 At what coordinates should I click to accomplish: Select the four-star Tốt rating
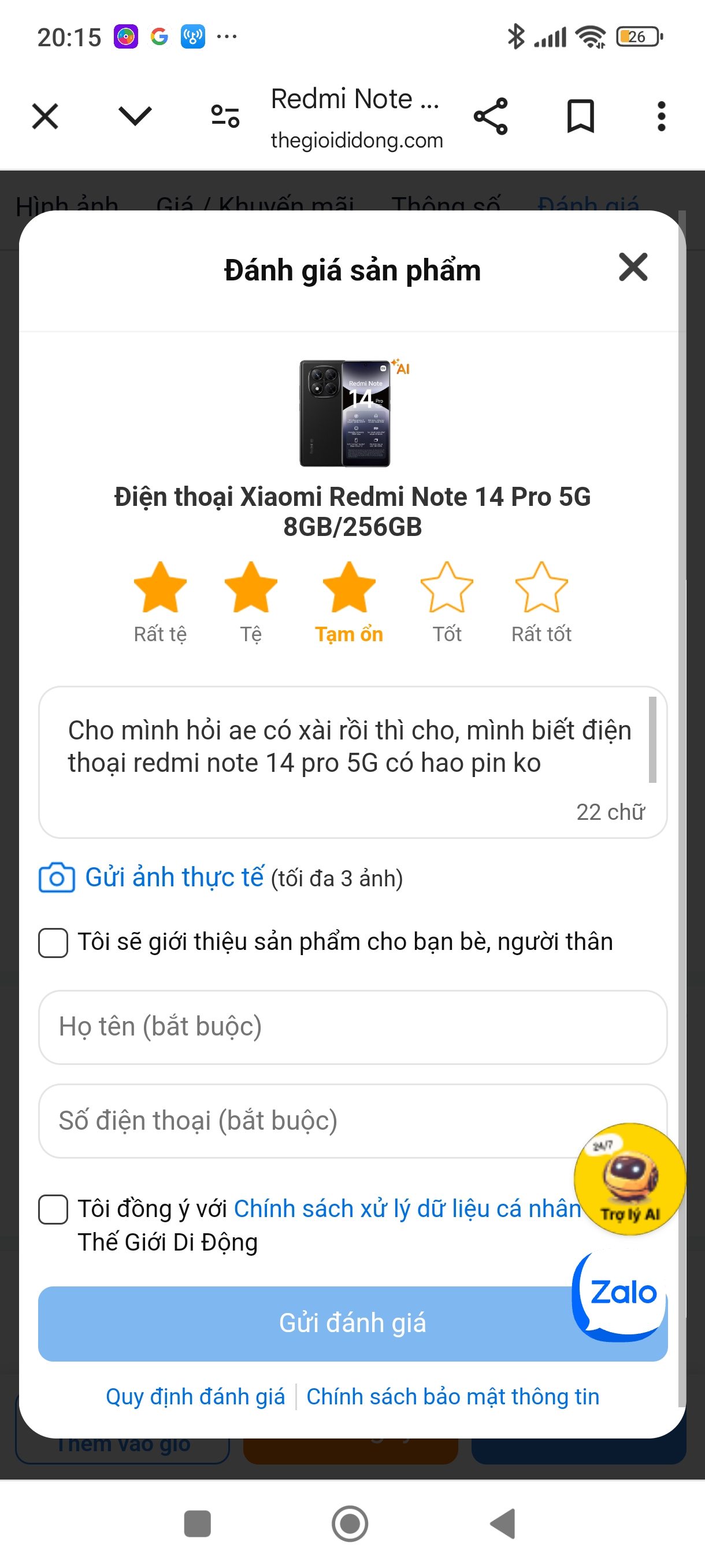pos(447,588)
